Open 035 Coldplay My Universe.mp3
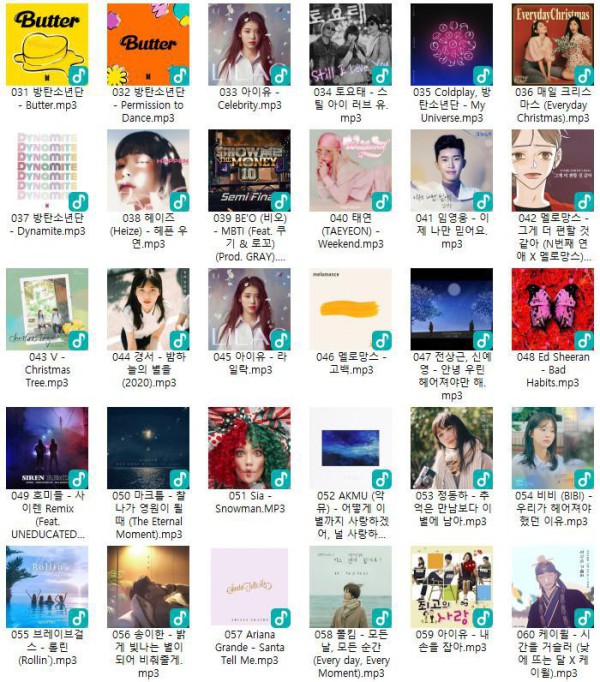Screen dimensions: 600x682 point(452,45)
